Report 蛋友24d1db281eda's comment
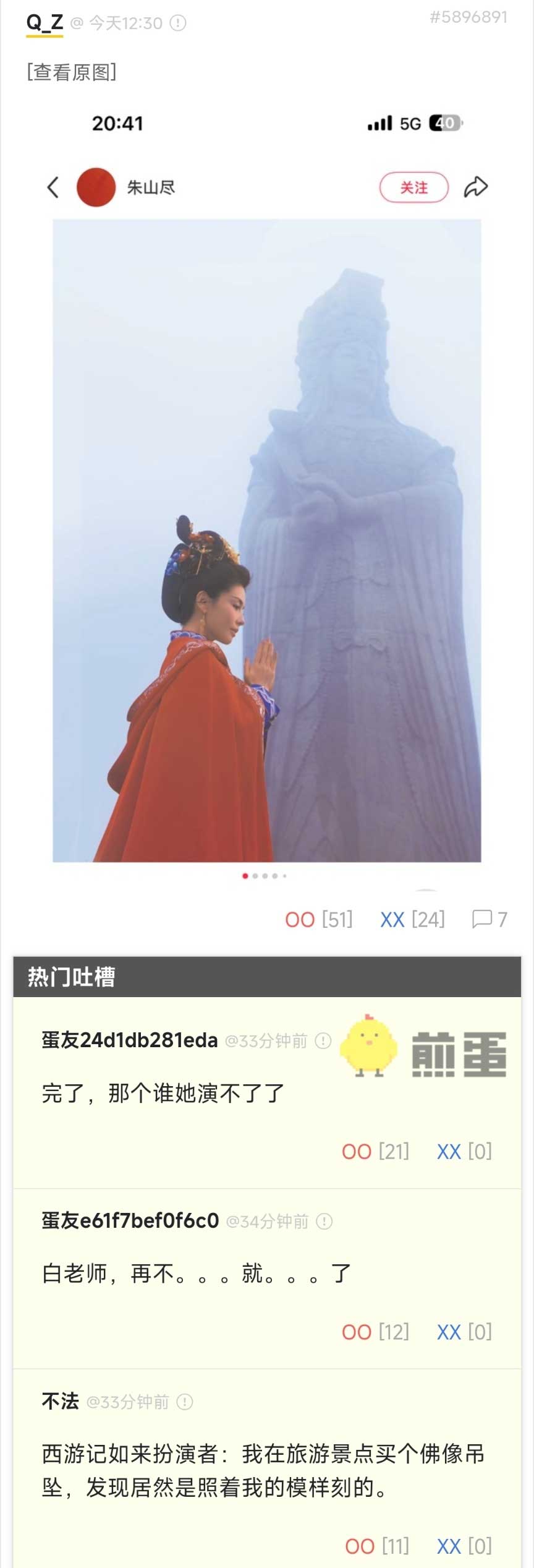 [323, 1041]
